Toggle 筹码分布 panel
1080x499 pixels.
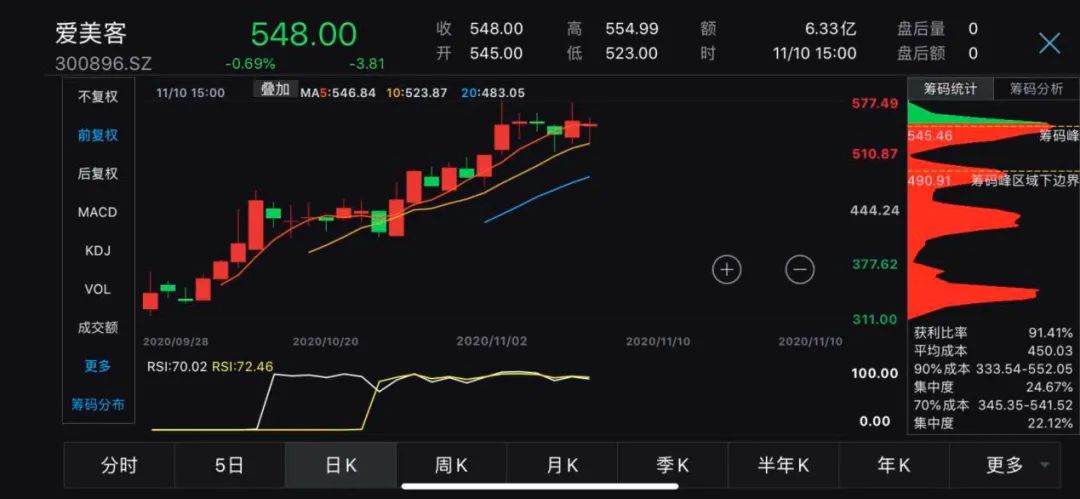tap(98, 405)
